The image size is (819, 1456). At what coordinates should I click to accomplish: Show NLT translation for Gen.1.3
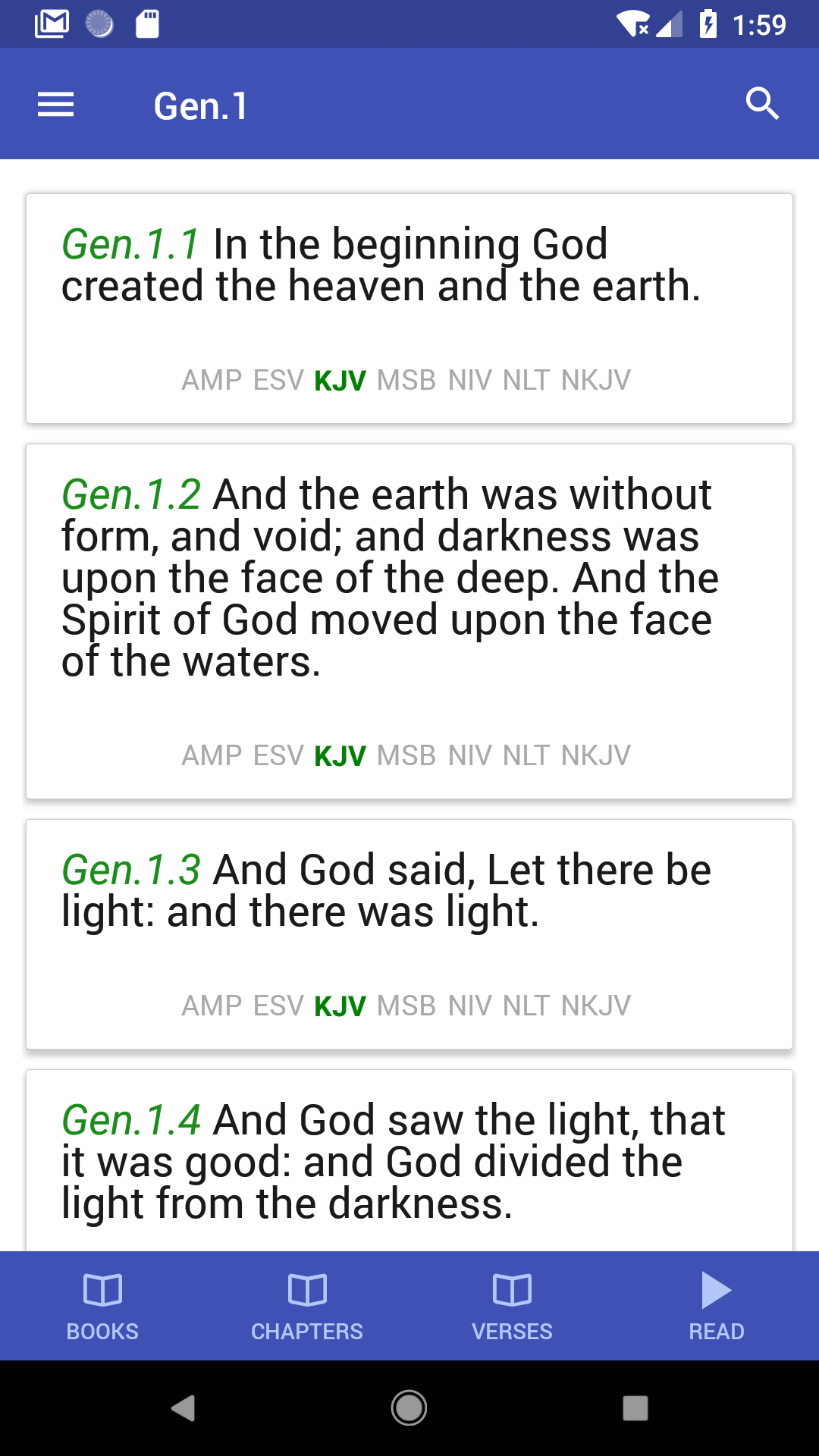(x=526, y=1006)
